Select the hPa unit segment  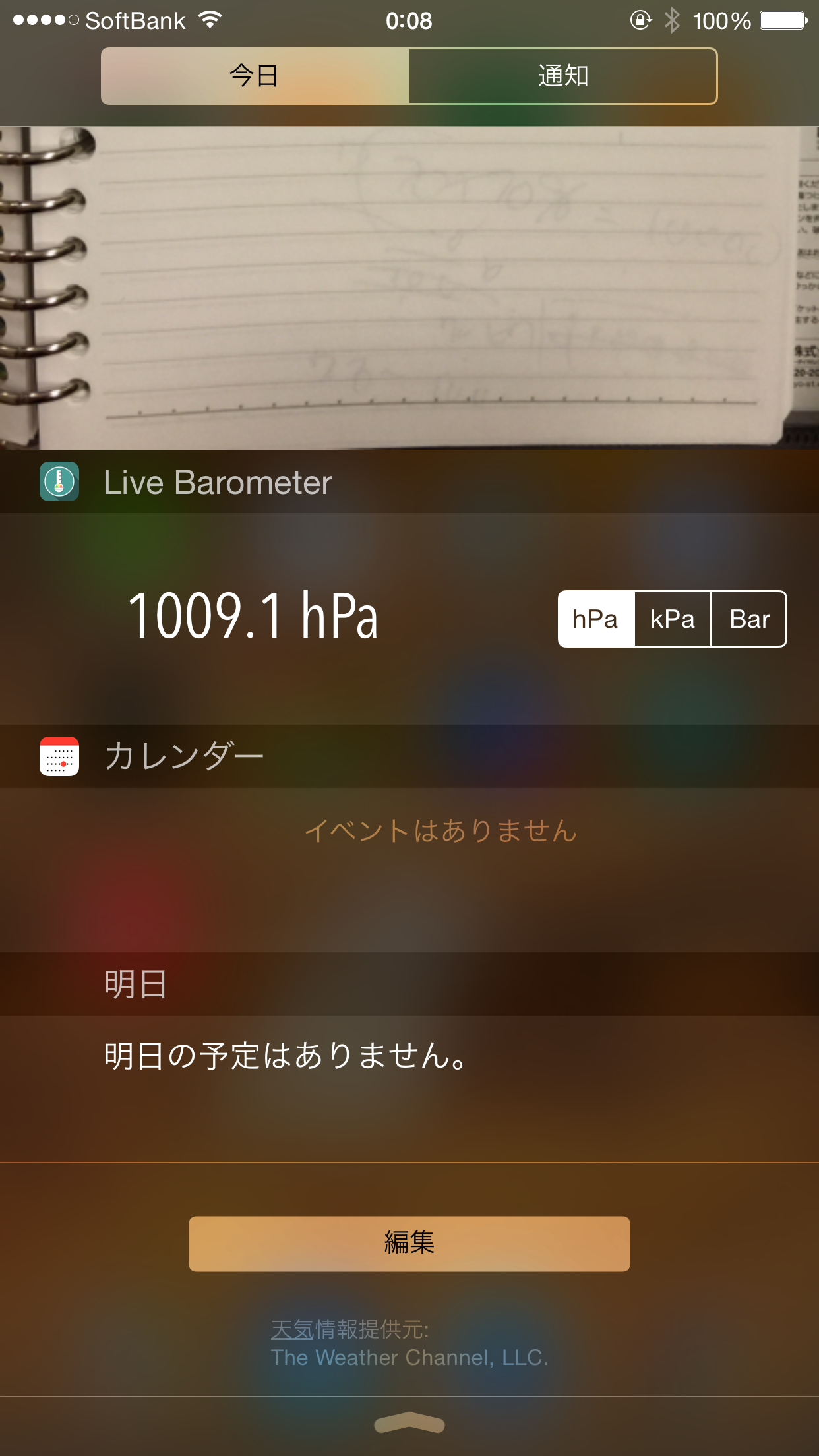tap(595, 619)
